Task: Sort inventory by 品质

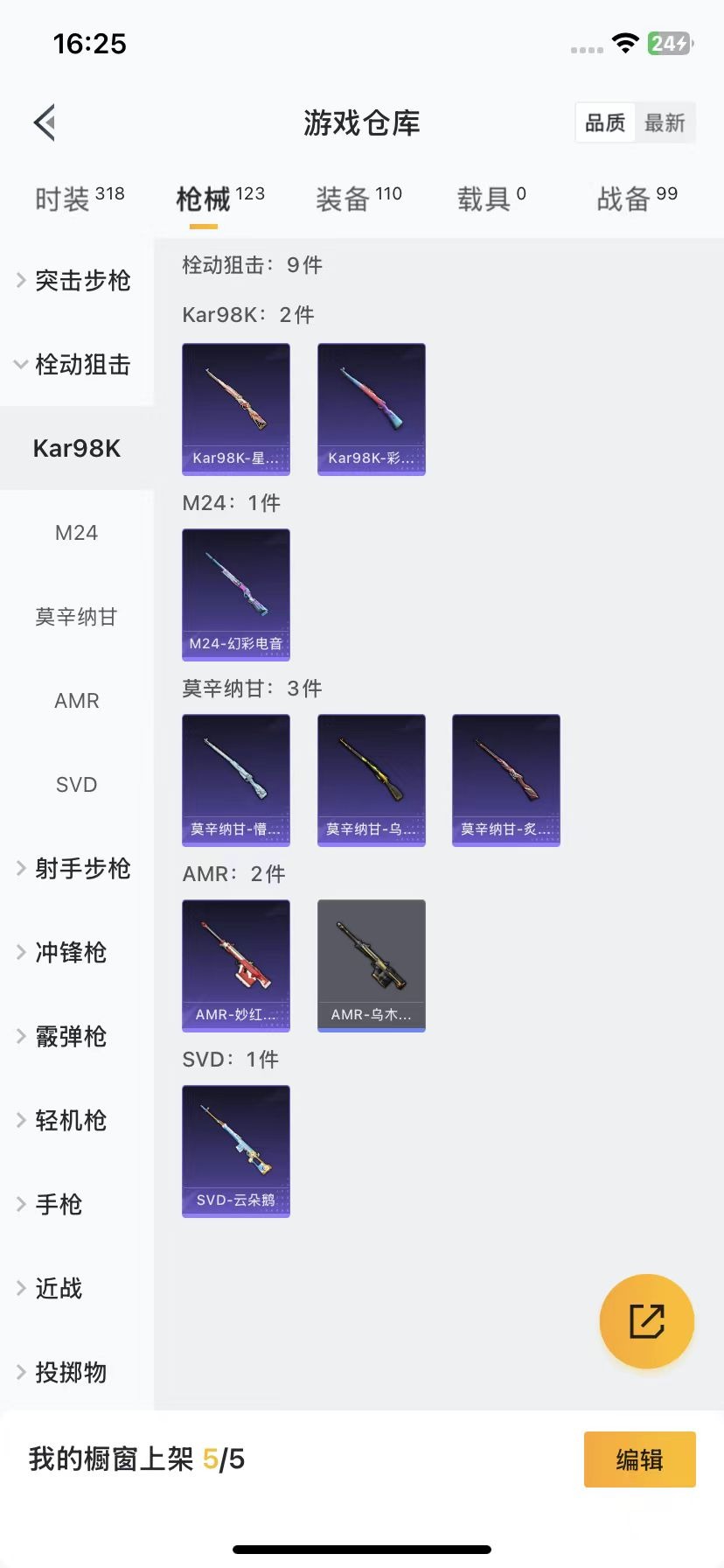Action: (x=605, y=122)
